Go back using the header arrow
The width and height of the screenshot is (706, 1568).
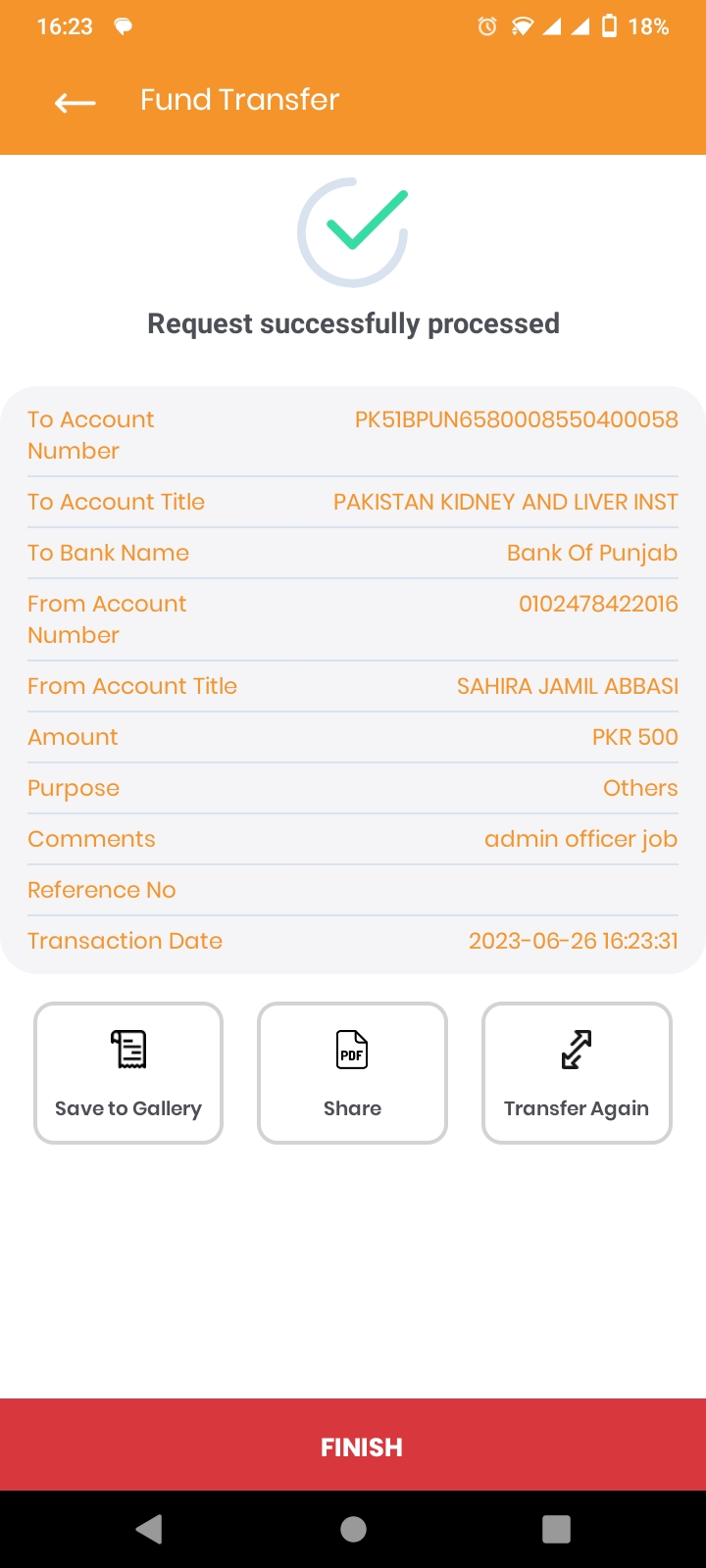[76, 101]
